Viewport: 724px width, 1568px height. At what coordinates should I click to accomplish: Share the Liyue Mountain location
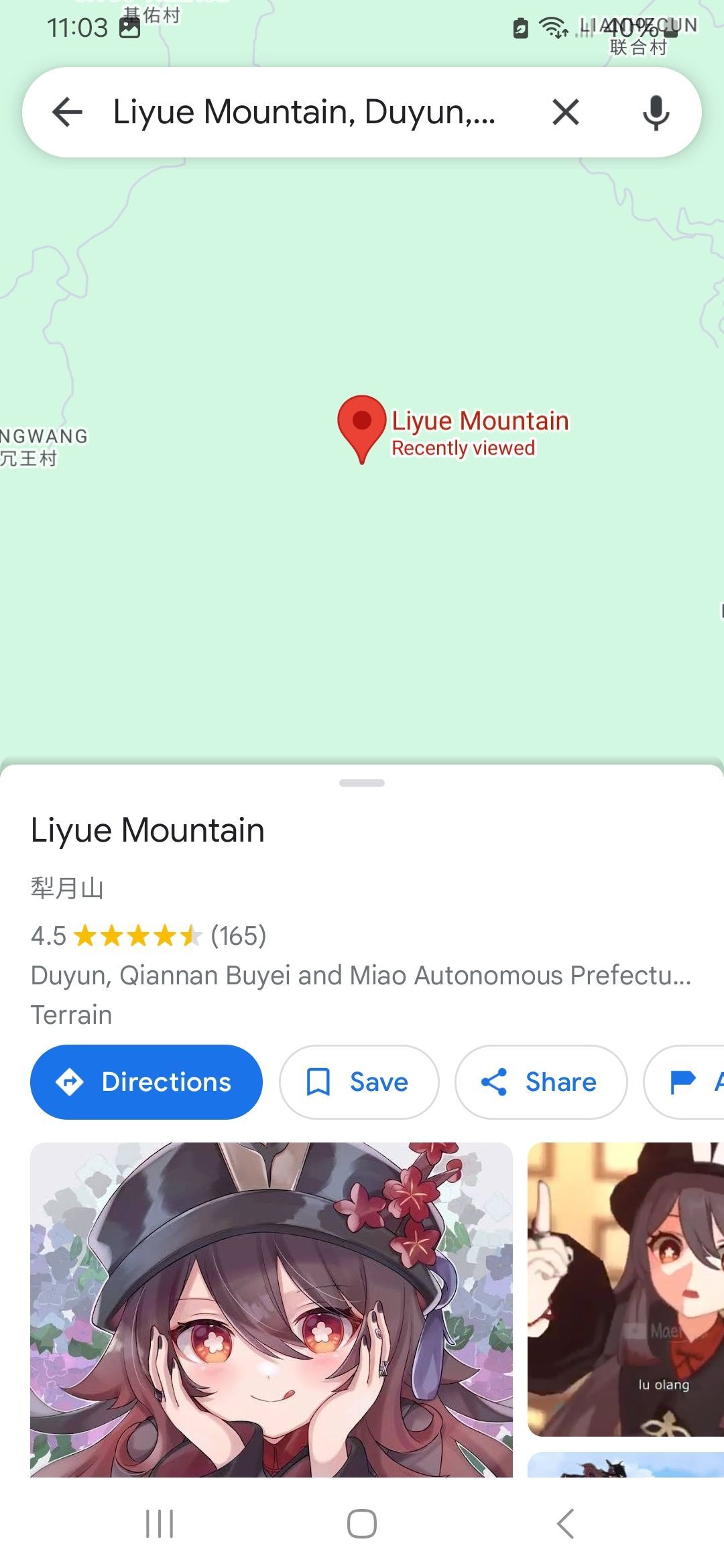click(x=540, y=1080)
